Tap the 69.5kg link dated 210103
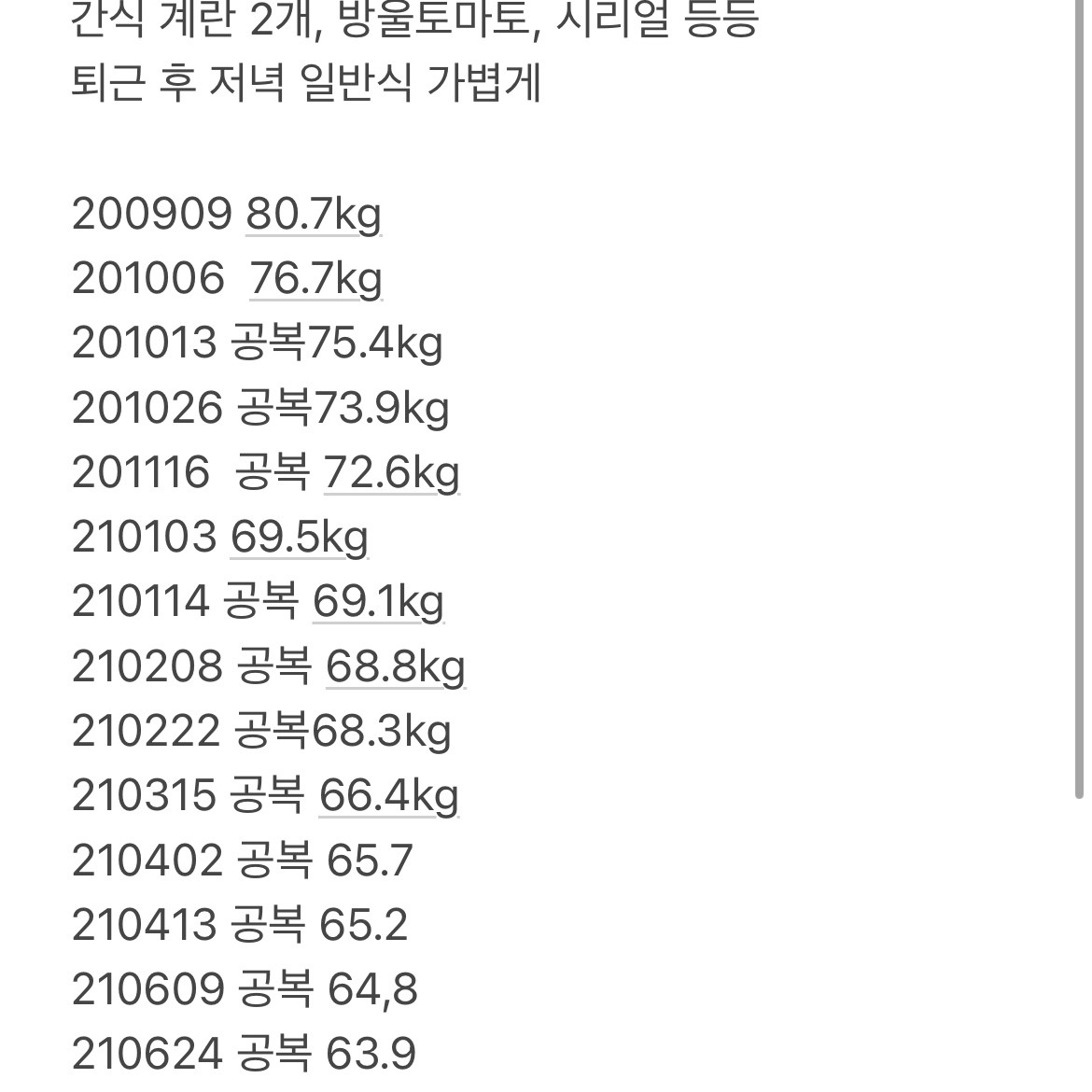Image resolution: width=1092 pixels, height=1092 pixels. click(x=300, y=537)
